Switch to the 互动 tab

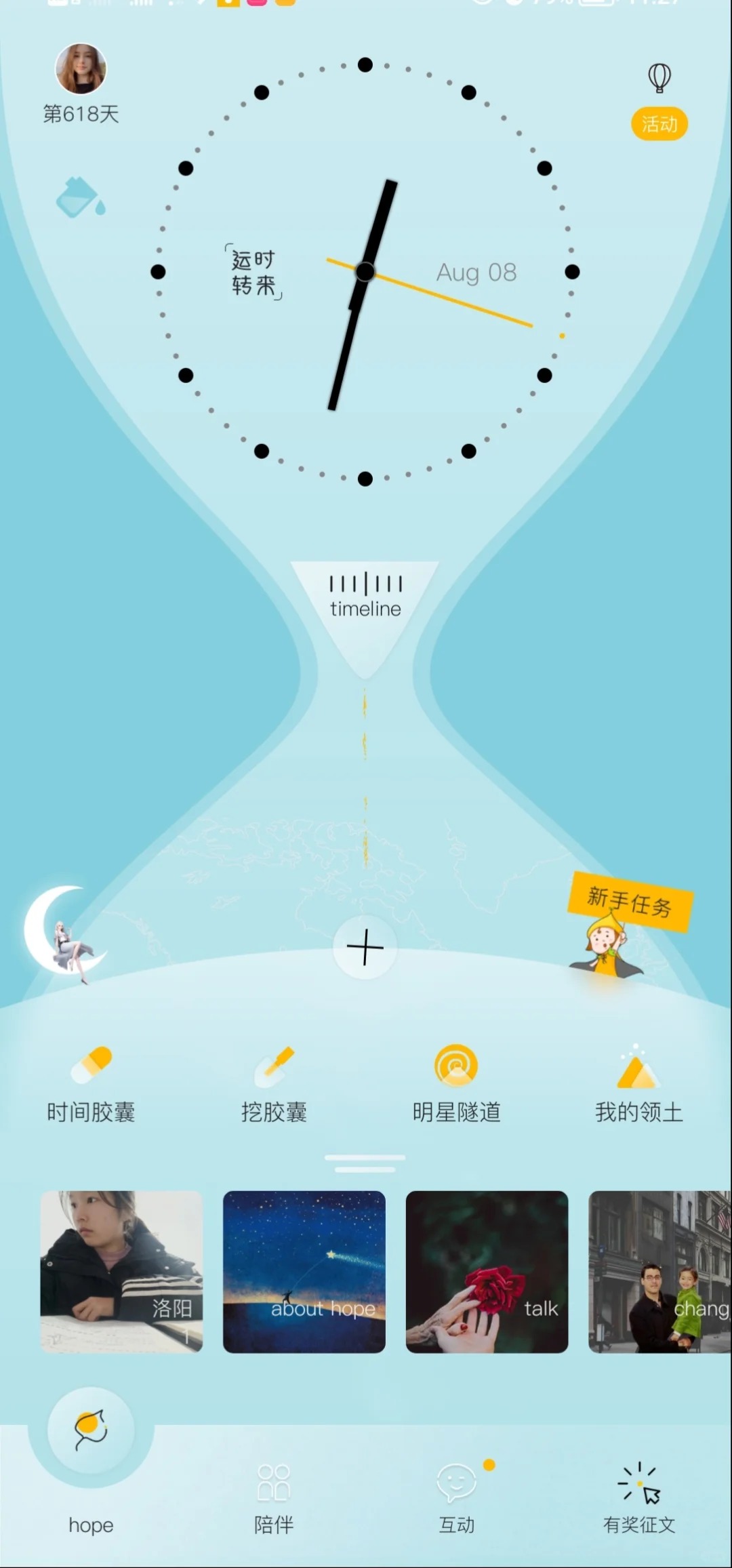pyautogui.click(x=456, y=1498)
